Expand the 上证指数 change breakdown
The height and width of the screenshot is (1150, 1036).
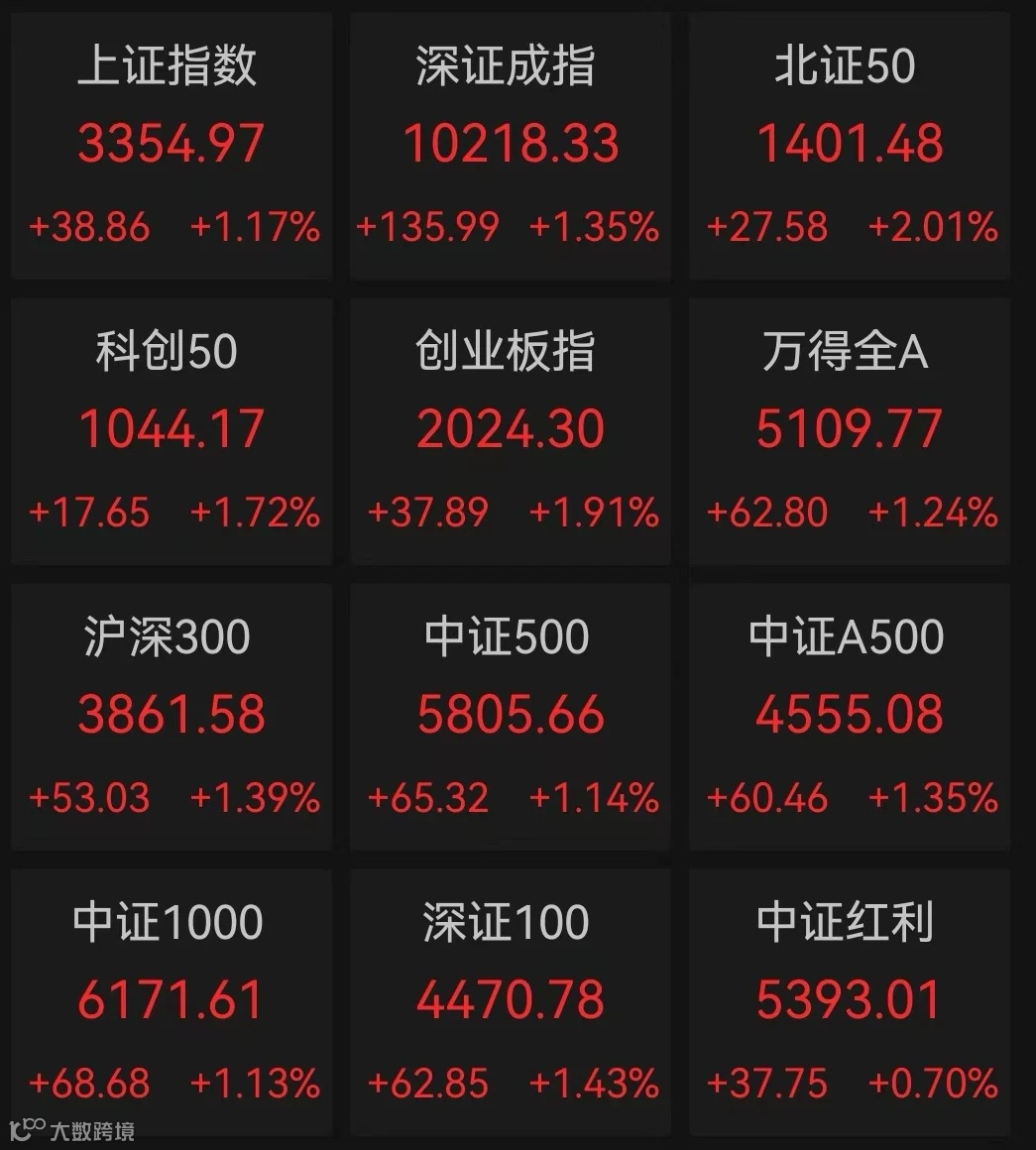click(x=171, y=227)
